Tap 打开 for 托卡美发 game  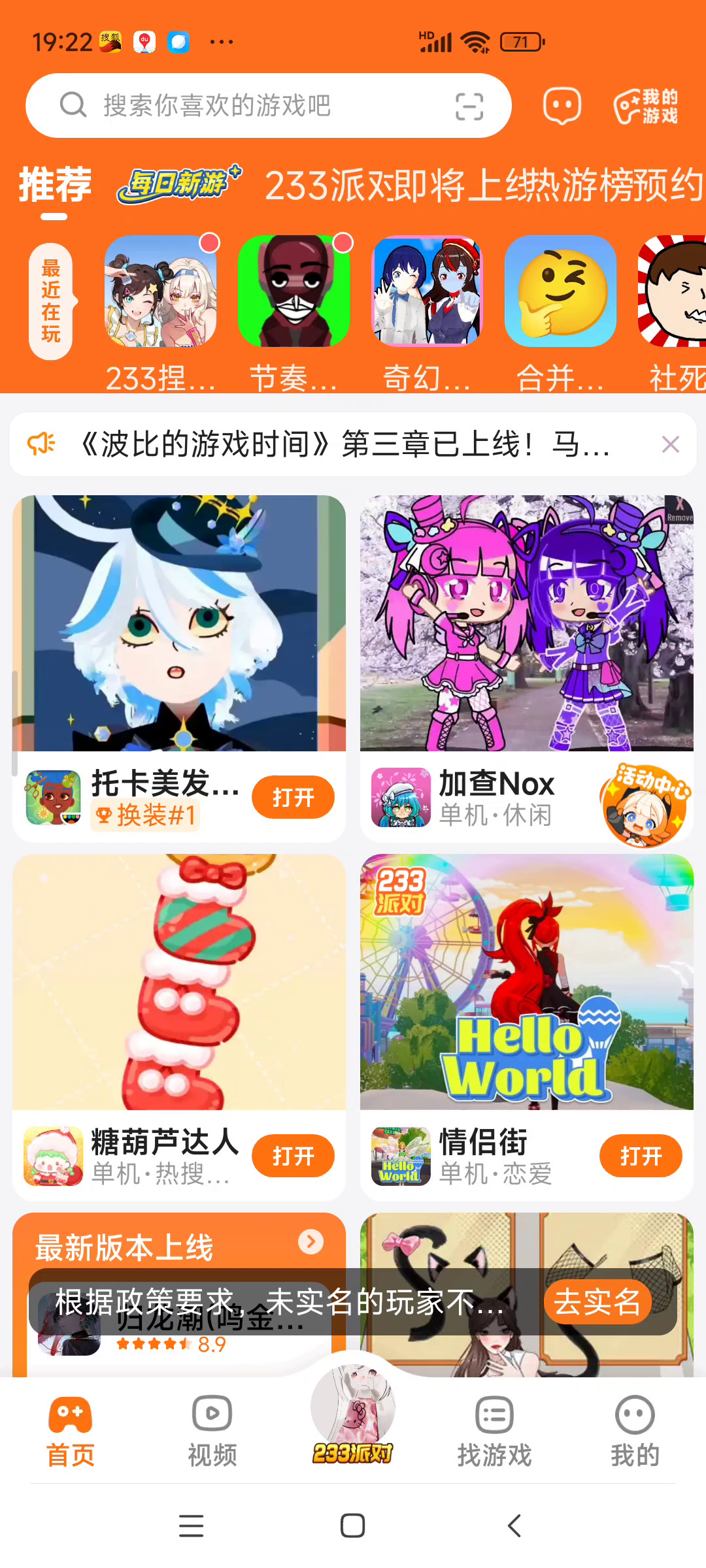293,797
